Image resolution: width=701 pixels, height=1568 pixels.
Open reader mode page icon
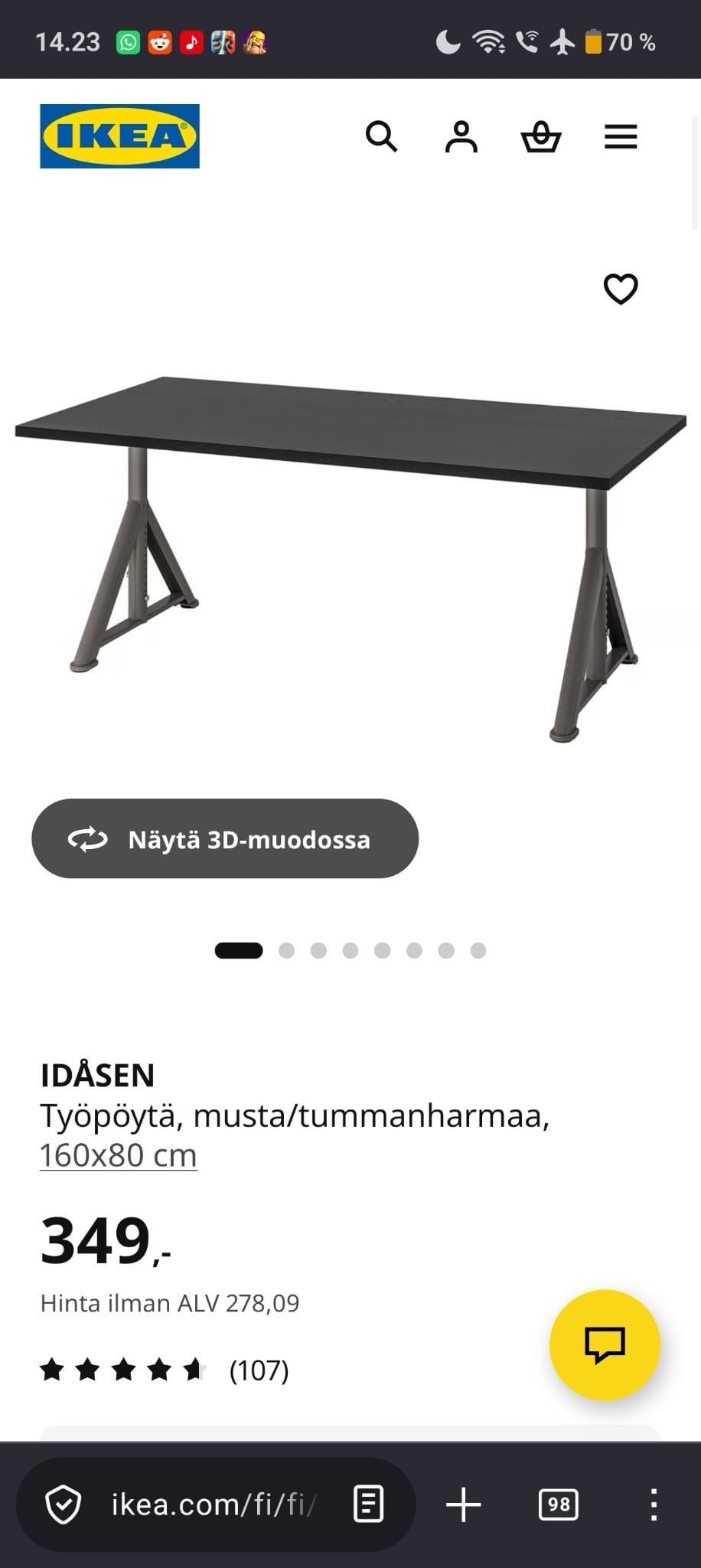(368, 1504)
